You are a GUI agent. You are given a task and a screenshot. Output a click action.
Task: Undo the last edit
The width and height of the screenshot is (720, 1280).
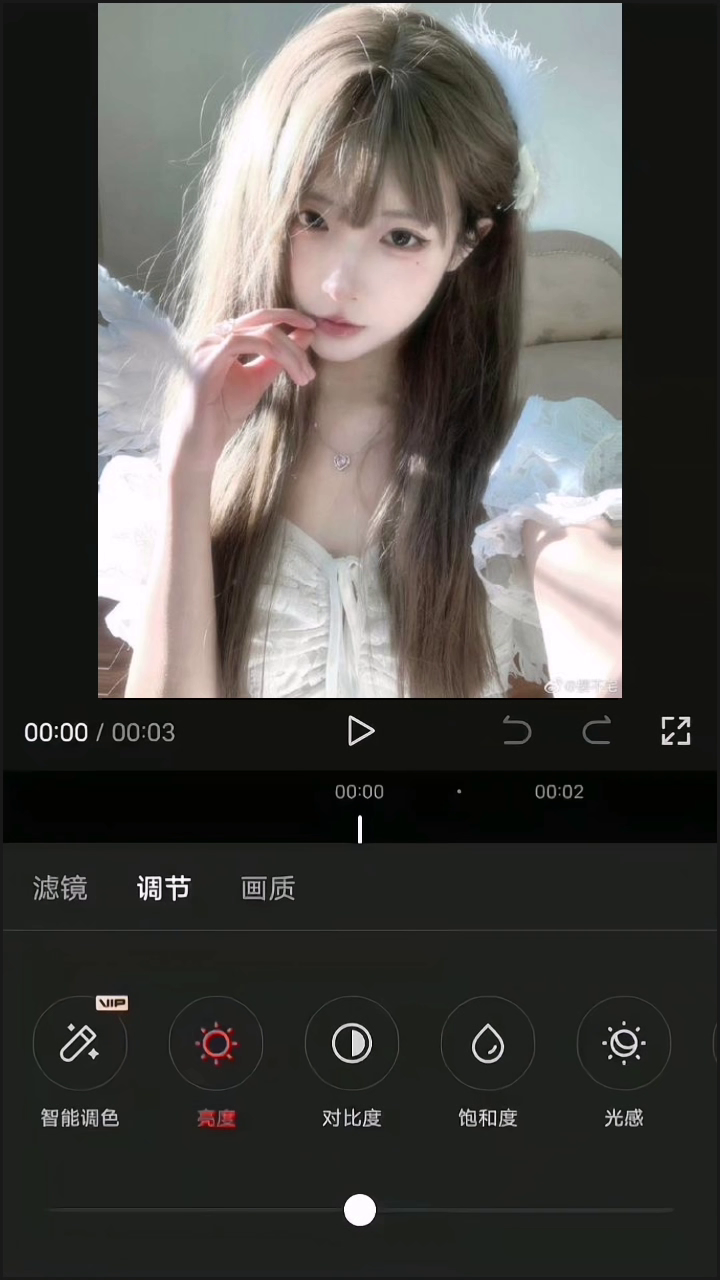click(517, 732)
